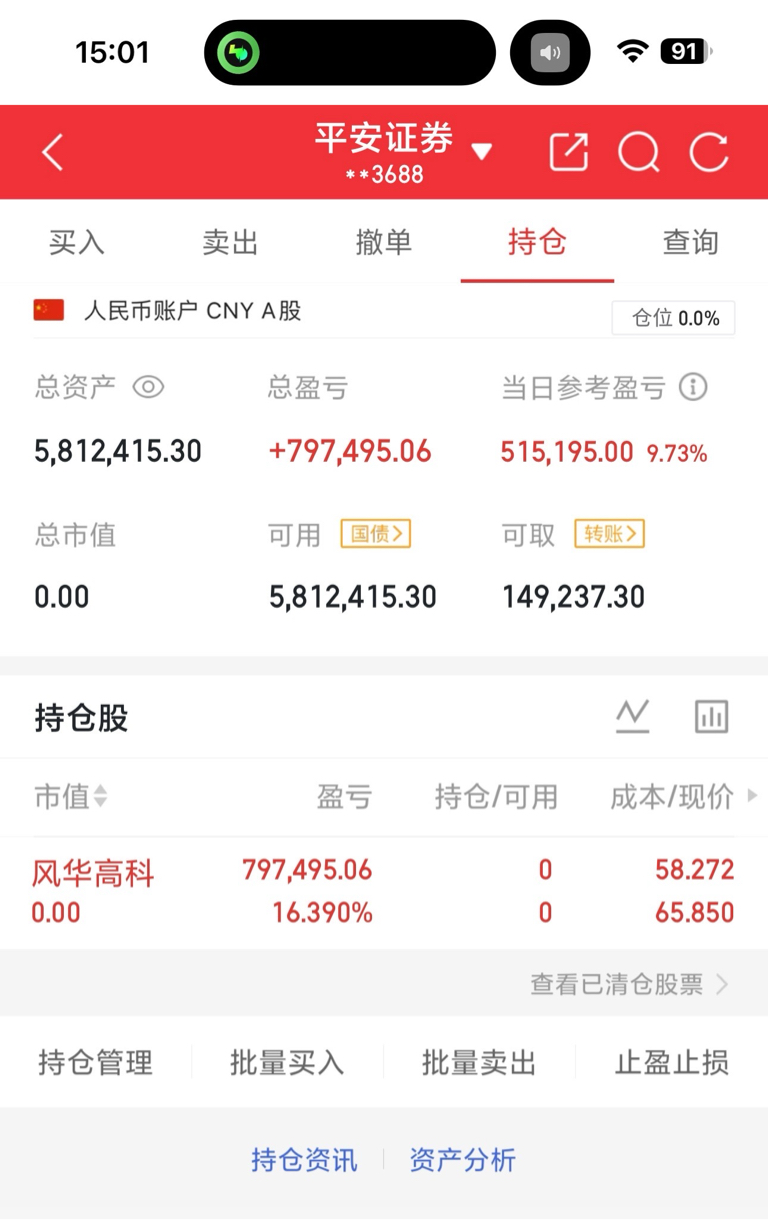The height and width of the screenshot is (1220, 768).
Task: Open the search magnifier icon
Action: click(x=639, y=153)
